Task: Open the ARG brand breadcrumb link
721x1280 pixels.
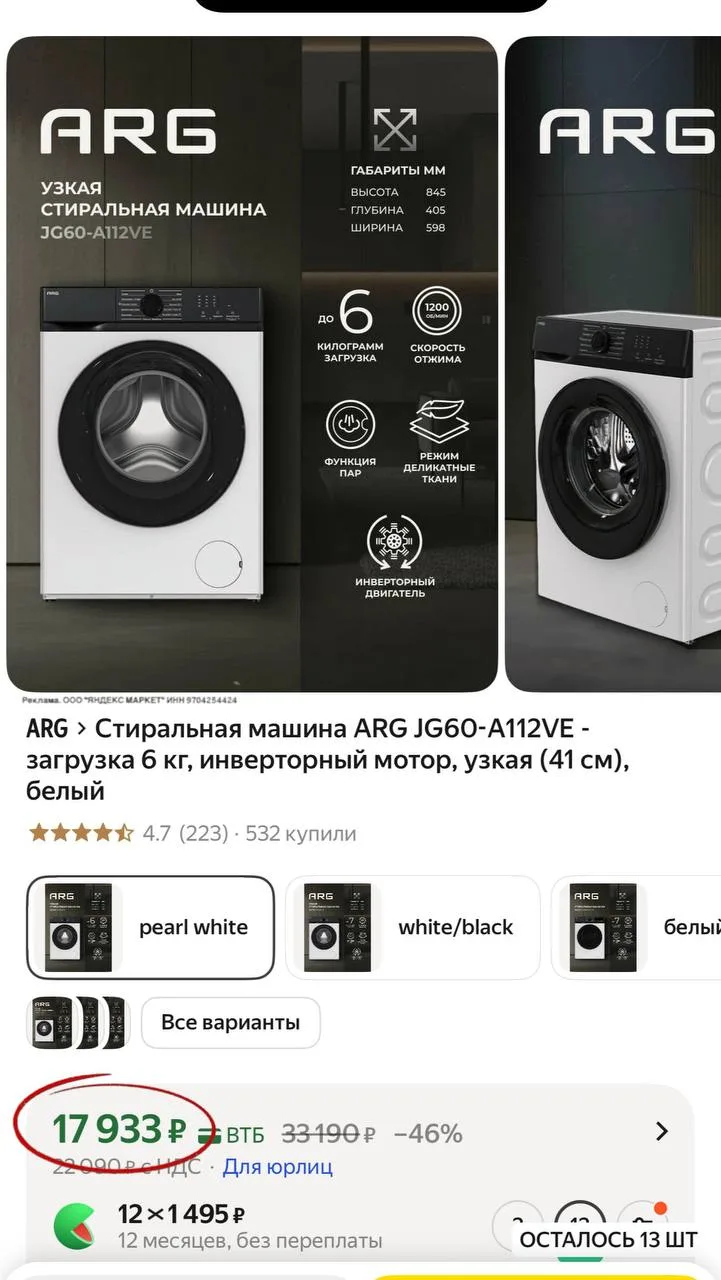Action: click(47, 727)
